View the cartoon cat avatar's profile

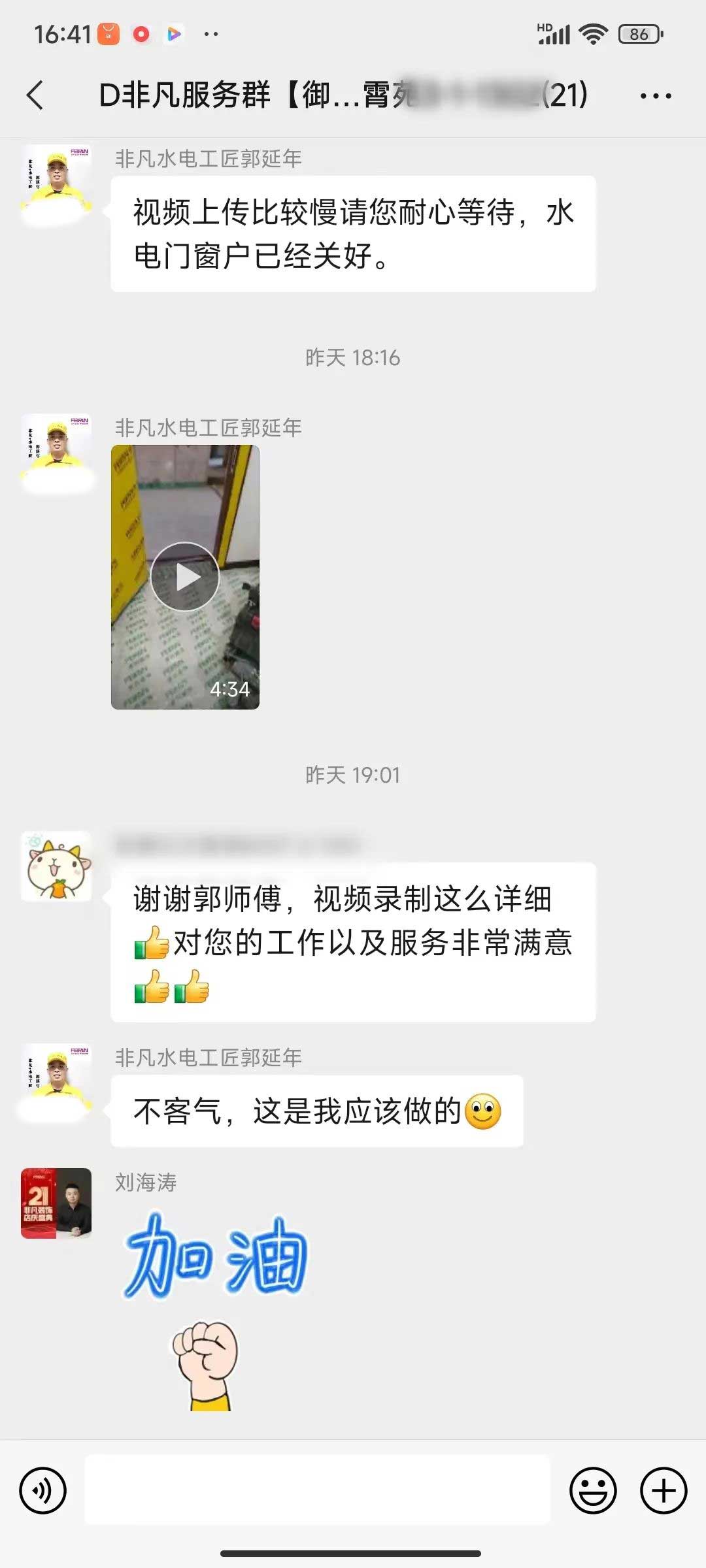click(56, 866)
